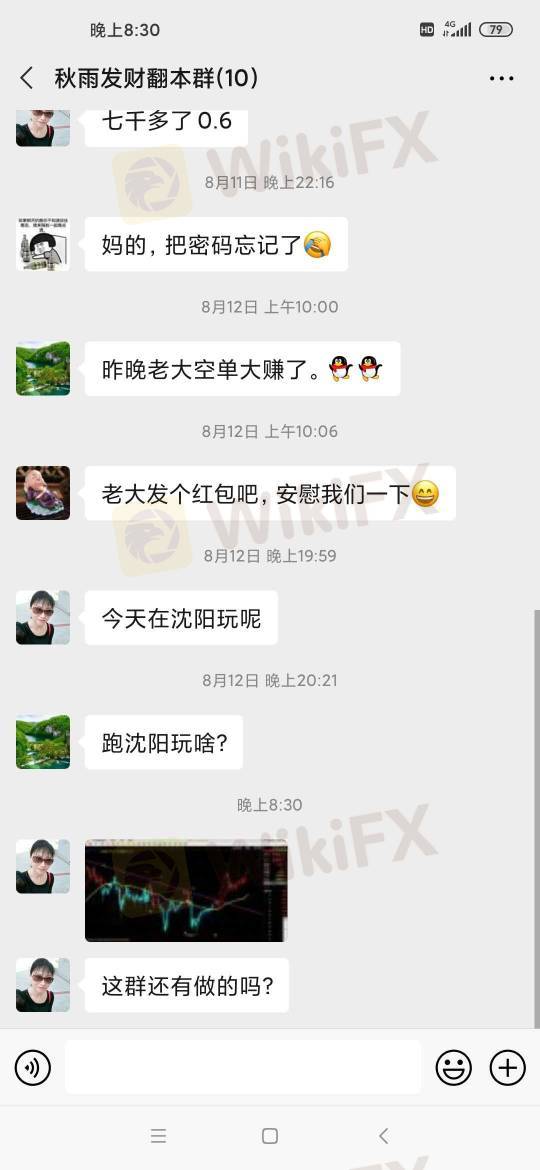Open the plus attachments menu
Screen dimensions: 540x1170
[x=507, y=1068]
